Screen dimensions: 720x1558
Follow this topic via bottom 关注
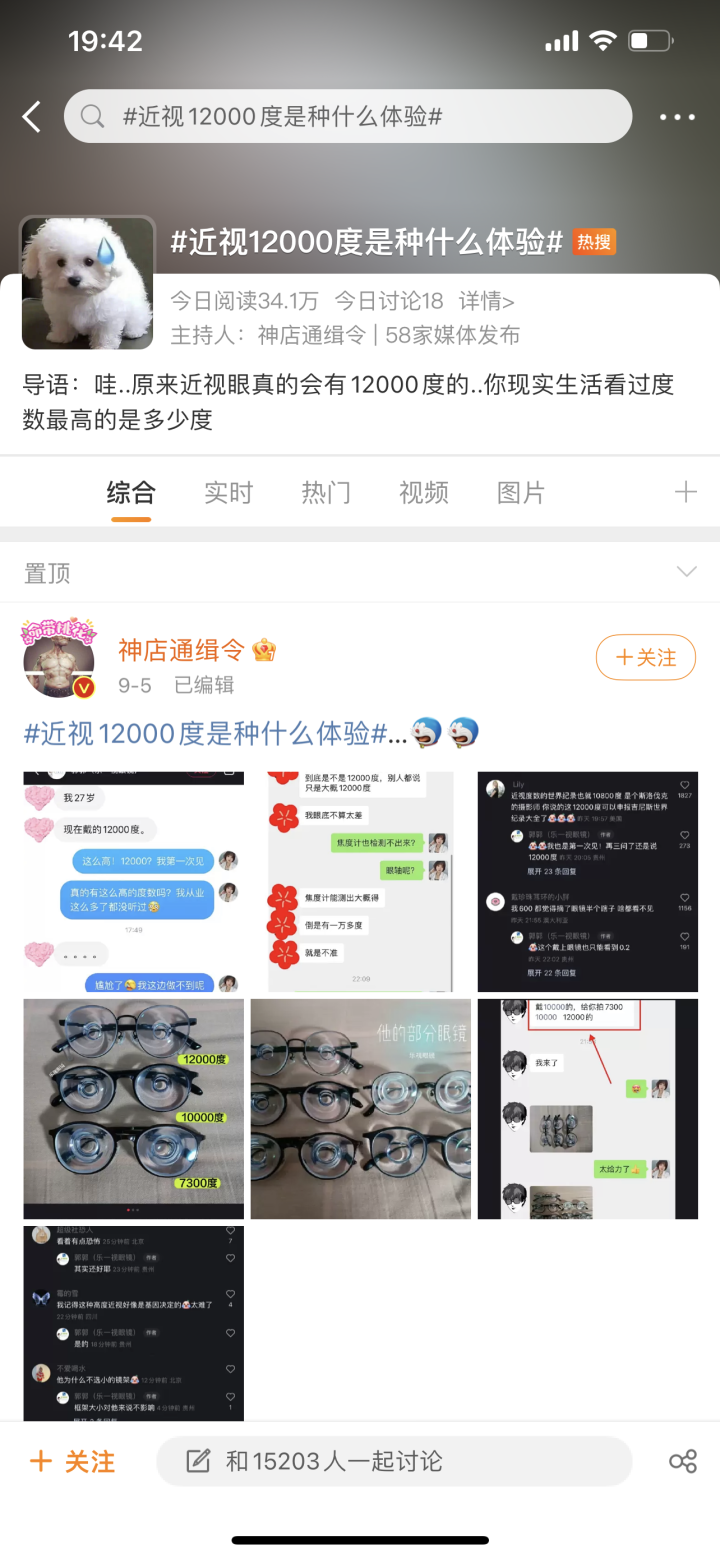click(73, 1461)
